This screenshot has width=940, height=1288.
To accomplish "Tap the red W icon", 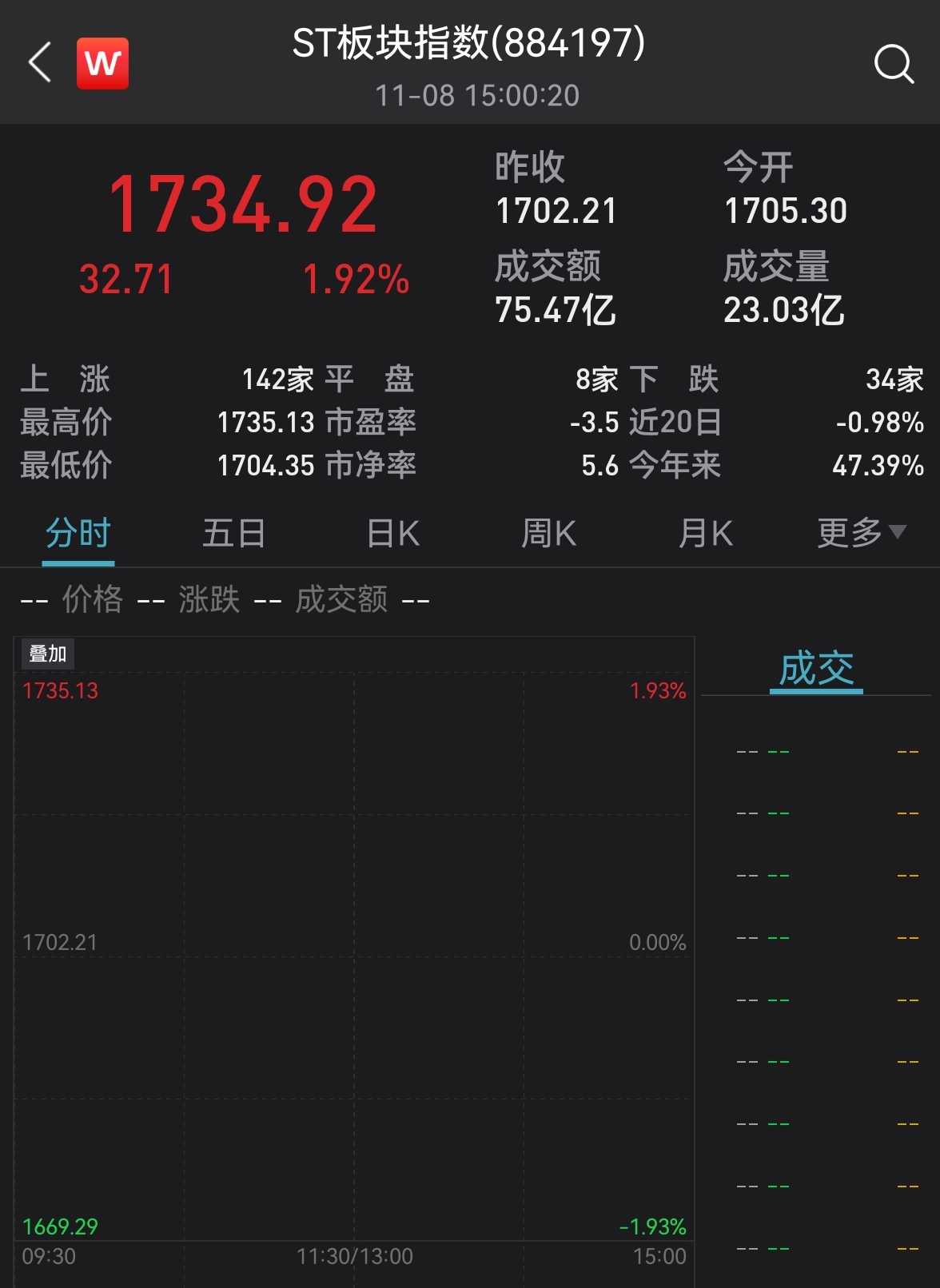I will click(x=102, y=63).
